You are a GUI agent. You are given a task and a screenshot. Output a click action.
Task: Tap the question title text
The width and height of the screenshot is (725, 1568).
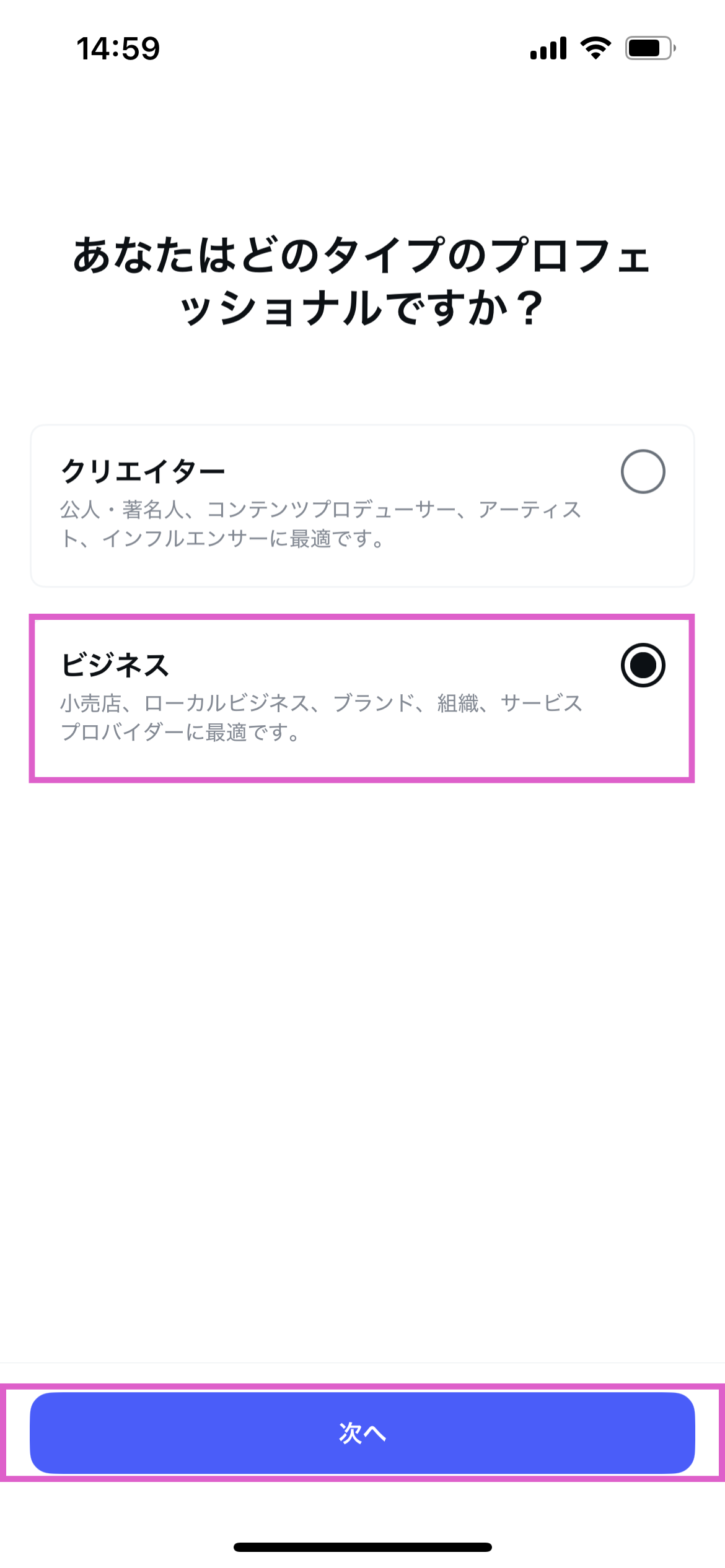(x=362, y=277)
